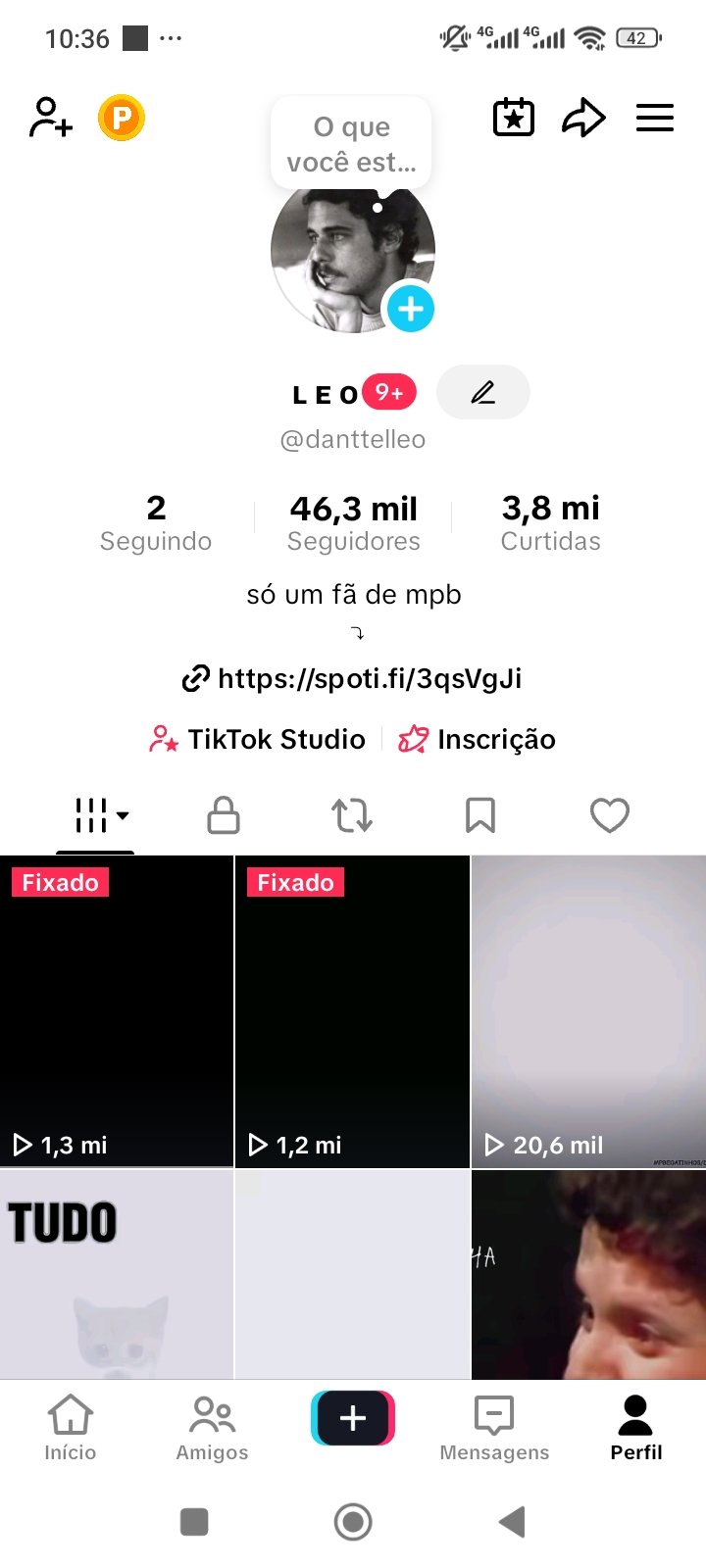Image resolution: width=706 pixels, height=1568 pixels.
Task: Open the add friends icon
Action: point(51,118)
